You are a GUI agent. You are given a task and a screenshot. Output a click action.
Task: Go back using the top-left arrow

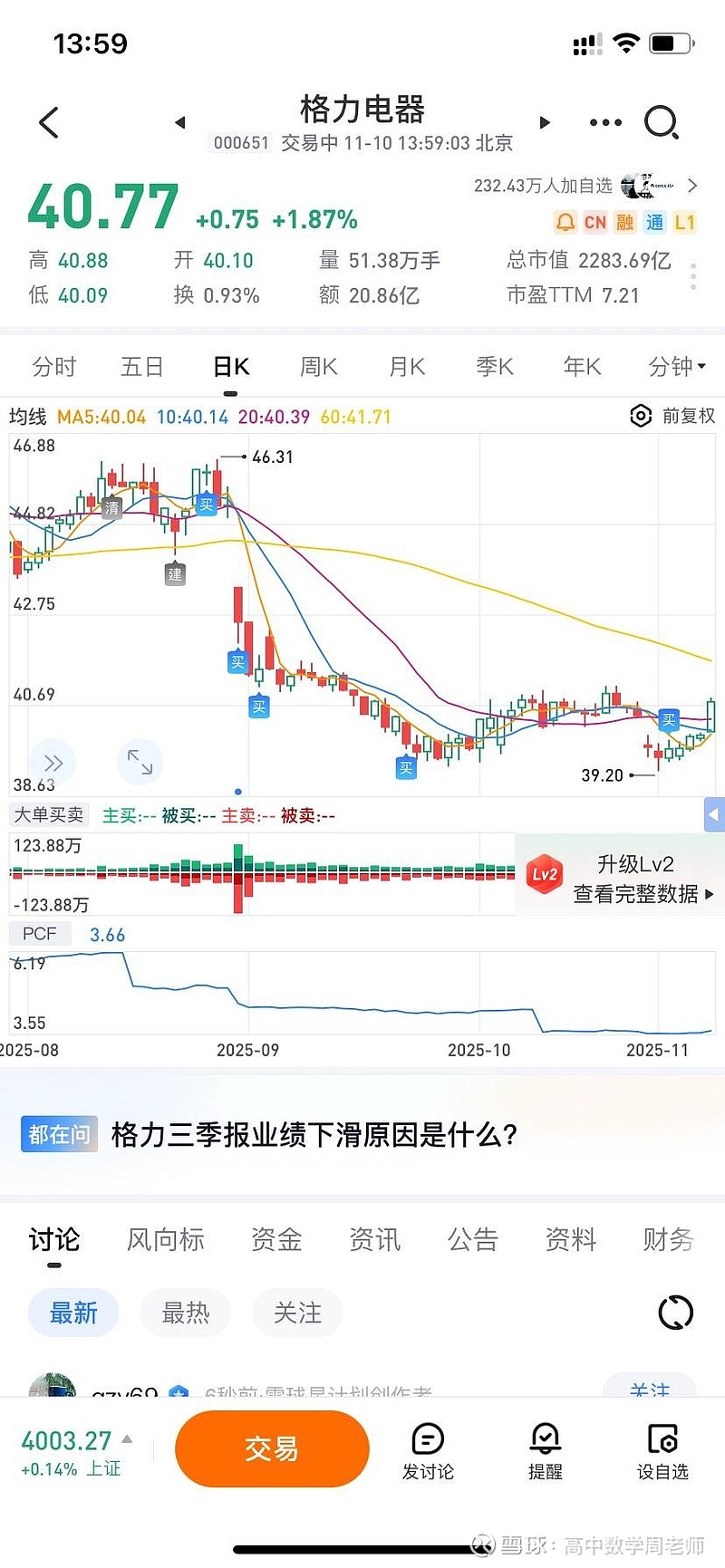click(x=49, y=122)
